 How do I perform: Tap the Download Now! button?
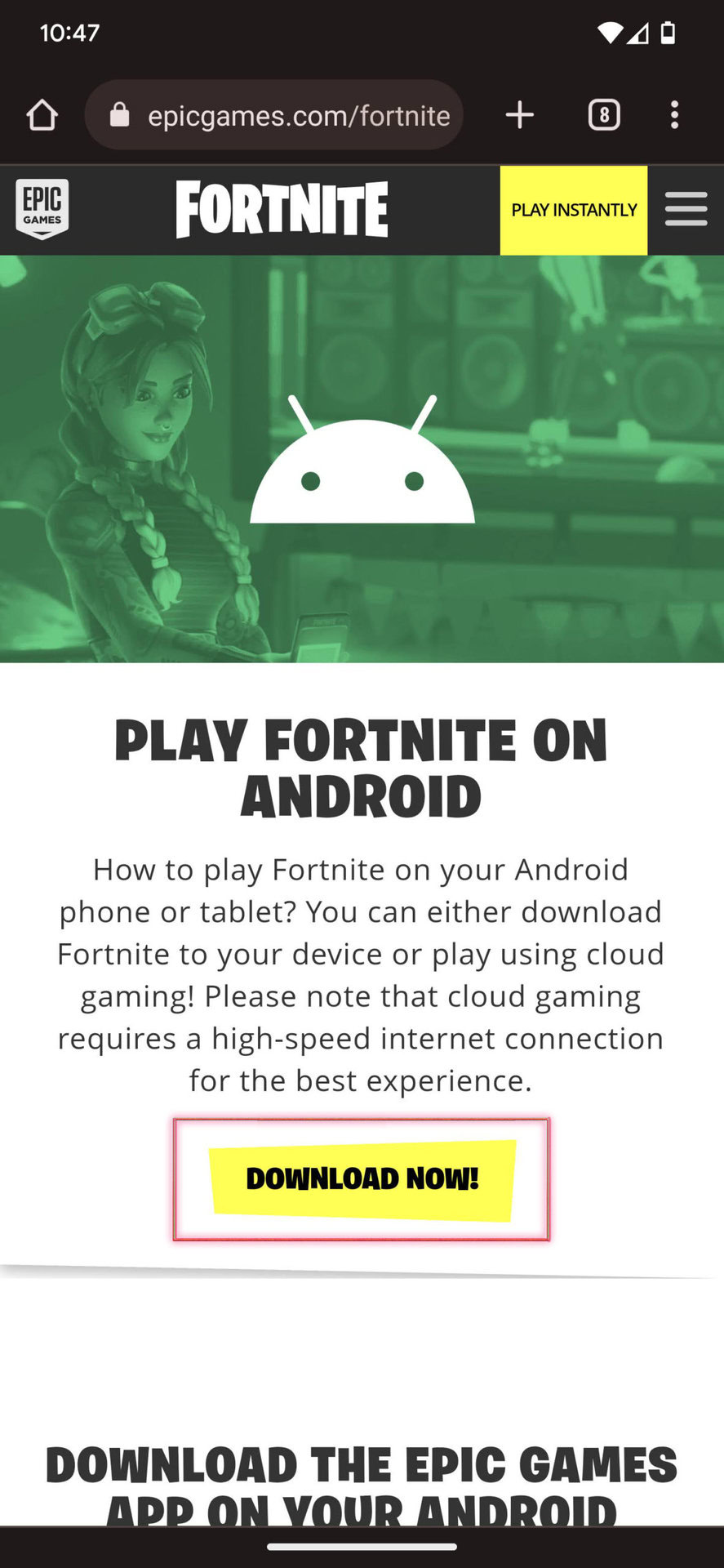362,1178
